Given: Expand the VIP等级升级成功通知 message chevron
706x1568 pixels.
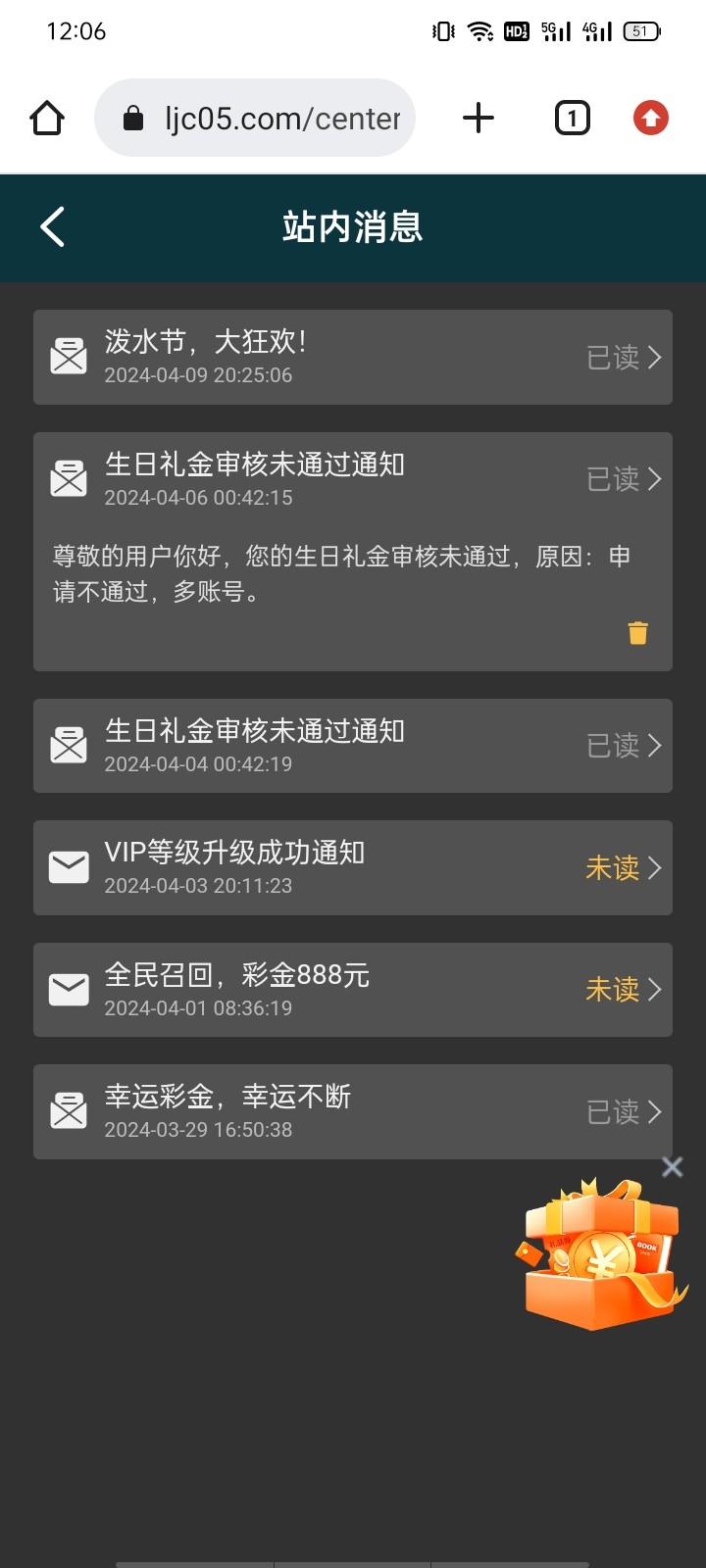Looking at the screenshot, I should coord(655,868).
